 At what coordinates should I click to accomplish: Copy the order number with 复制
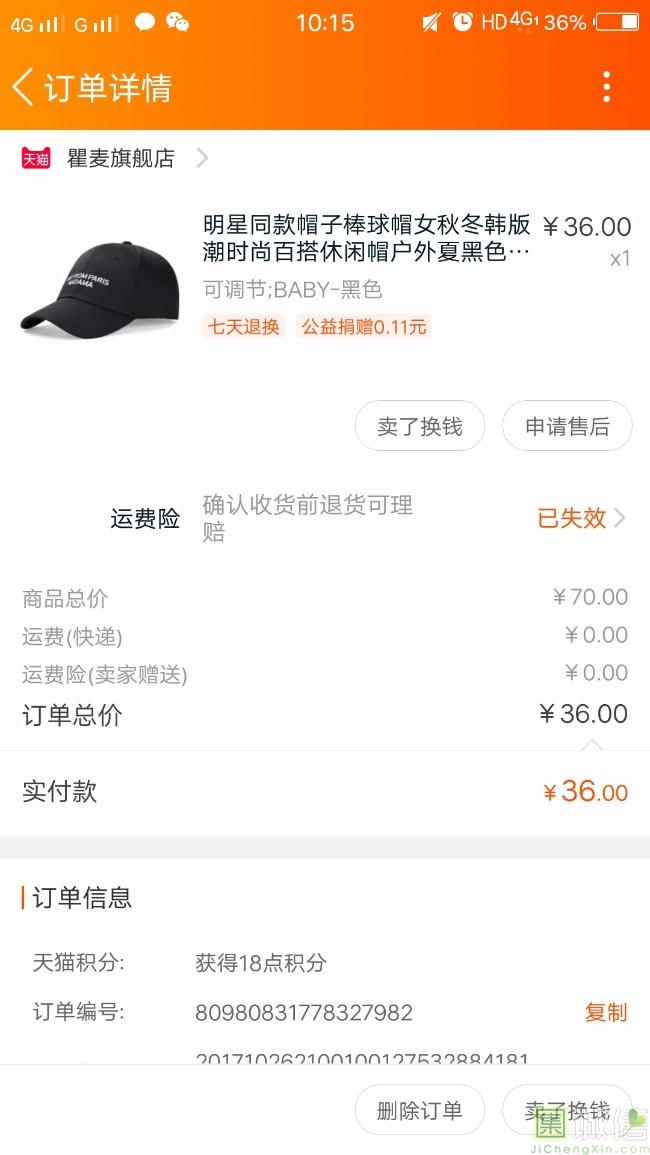[x=605, y=1012]
